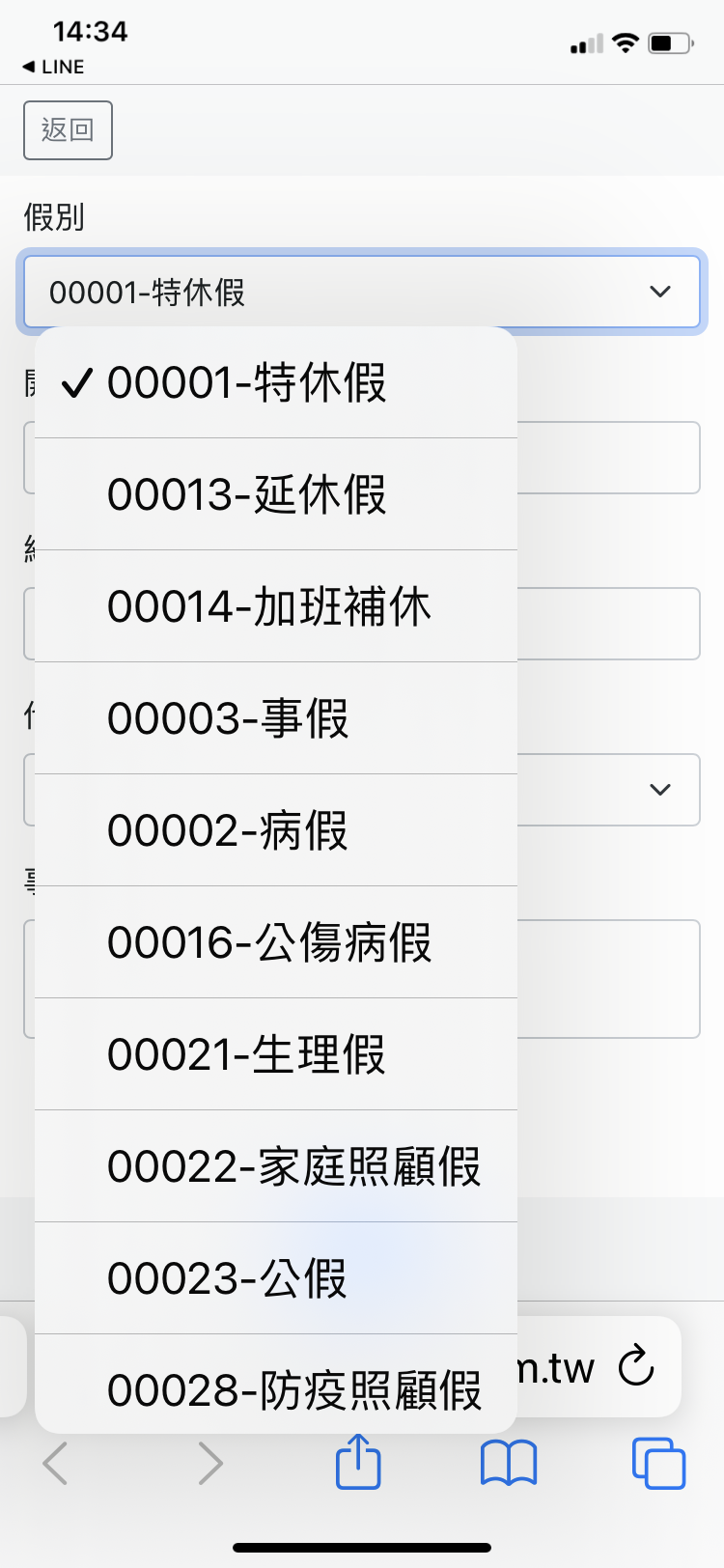This screenshot has height=1568, width=724.
Task: Select the 00001-特休假 option
Action: (247, 382)
